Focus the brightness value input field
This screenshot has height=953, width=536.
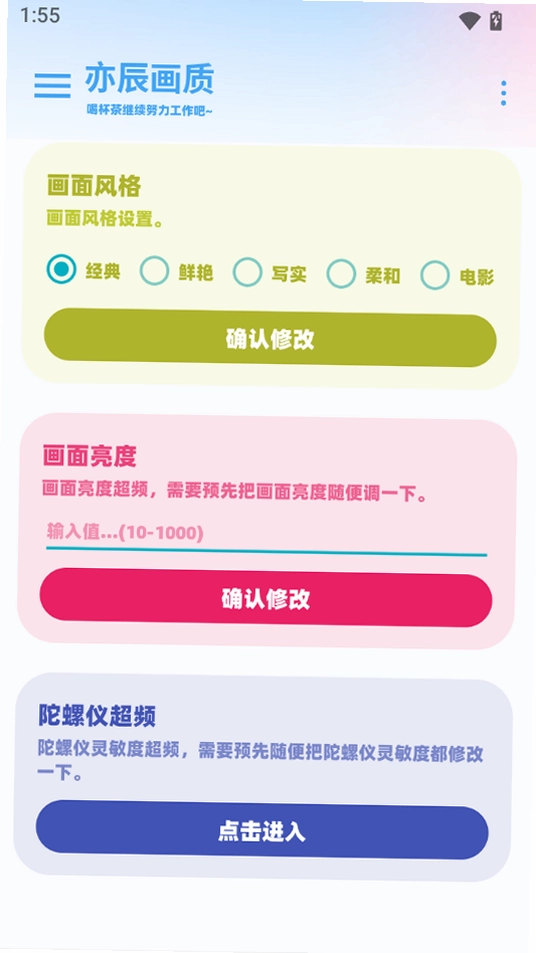pyautogui.click(x=266, y=535)
